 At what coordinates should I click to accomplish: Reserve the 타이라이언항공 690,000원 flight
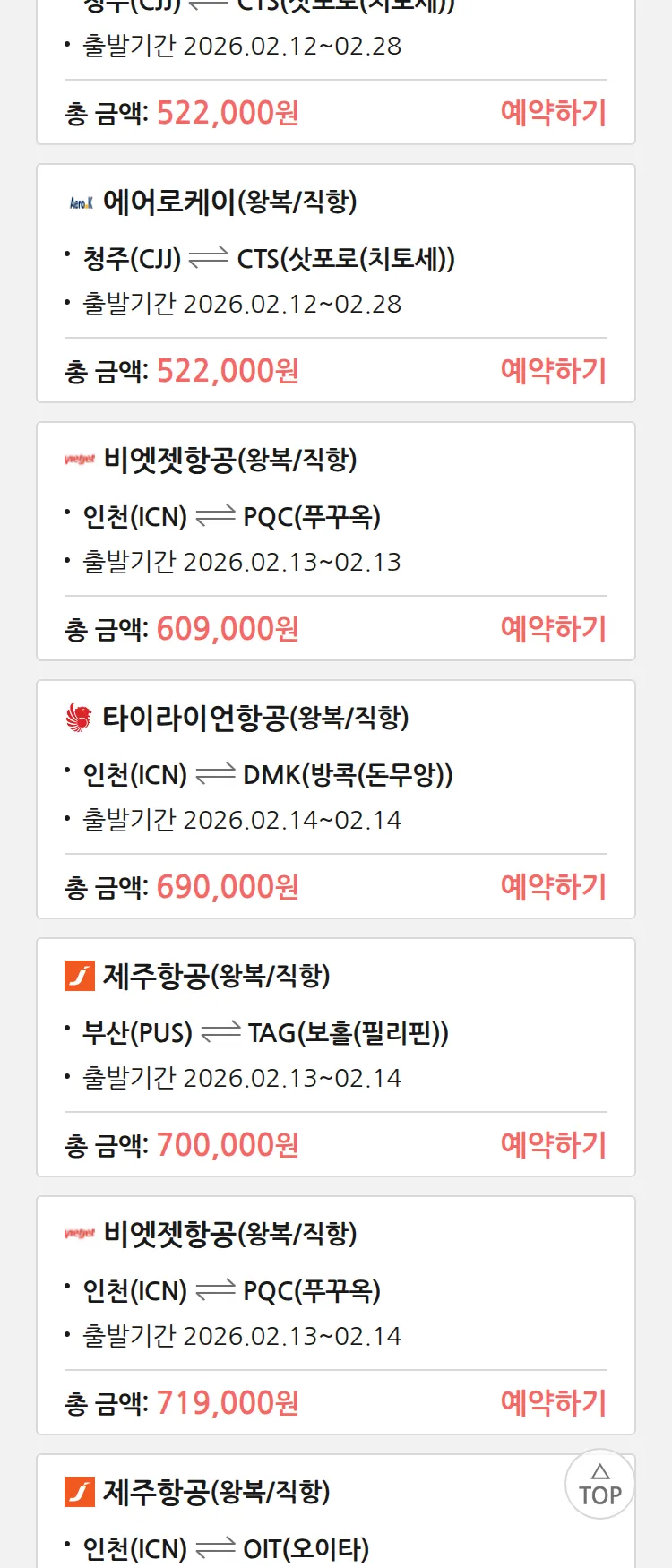(553, 887)
